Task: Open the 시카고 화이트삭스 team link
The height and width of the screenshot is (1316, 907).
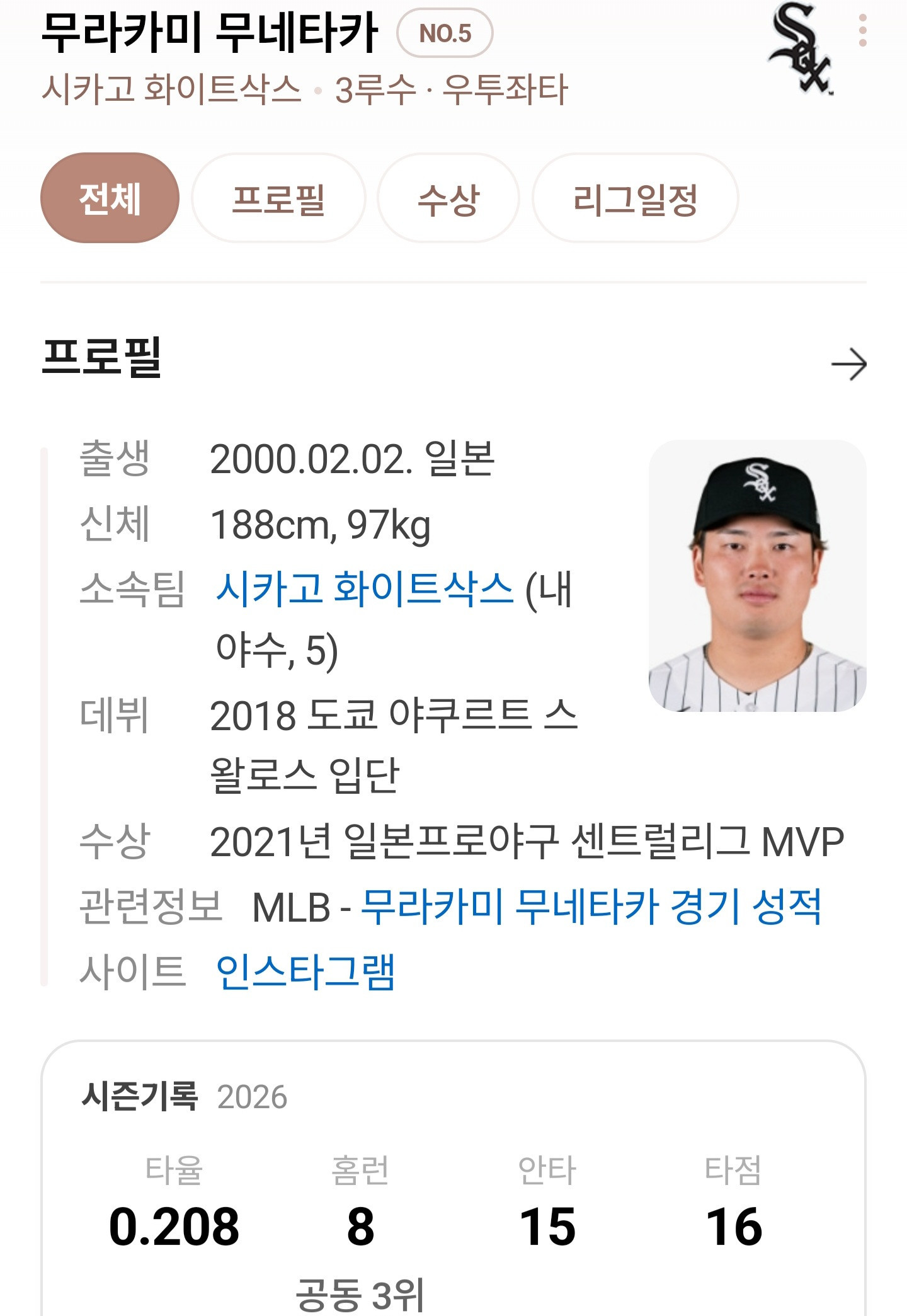Action: point(365,589)
